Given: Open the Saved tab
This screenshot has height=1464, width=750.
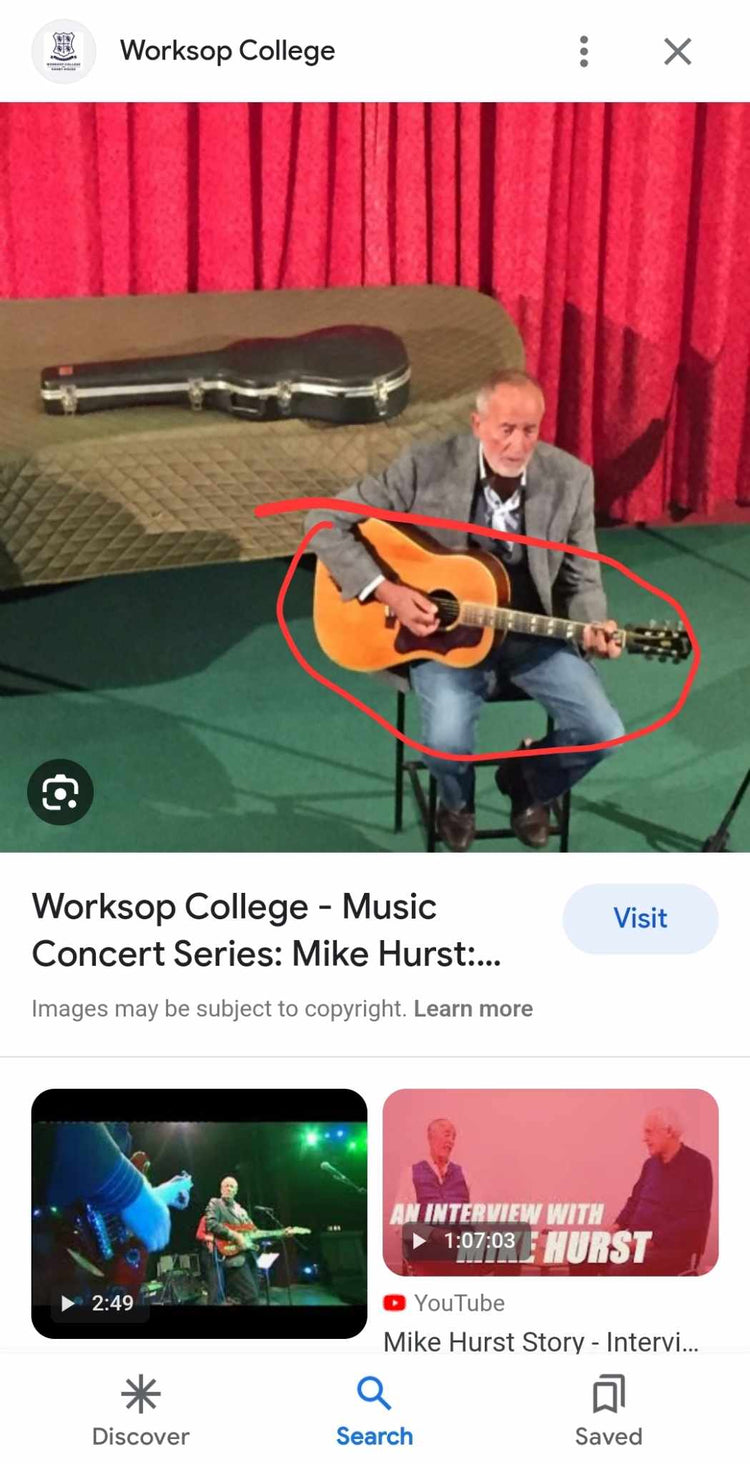Looking at the screenshot, I should 608,1410.
